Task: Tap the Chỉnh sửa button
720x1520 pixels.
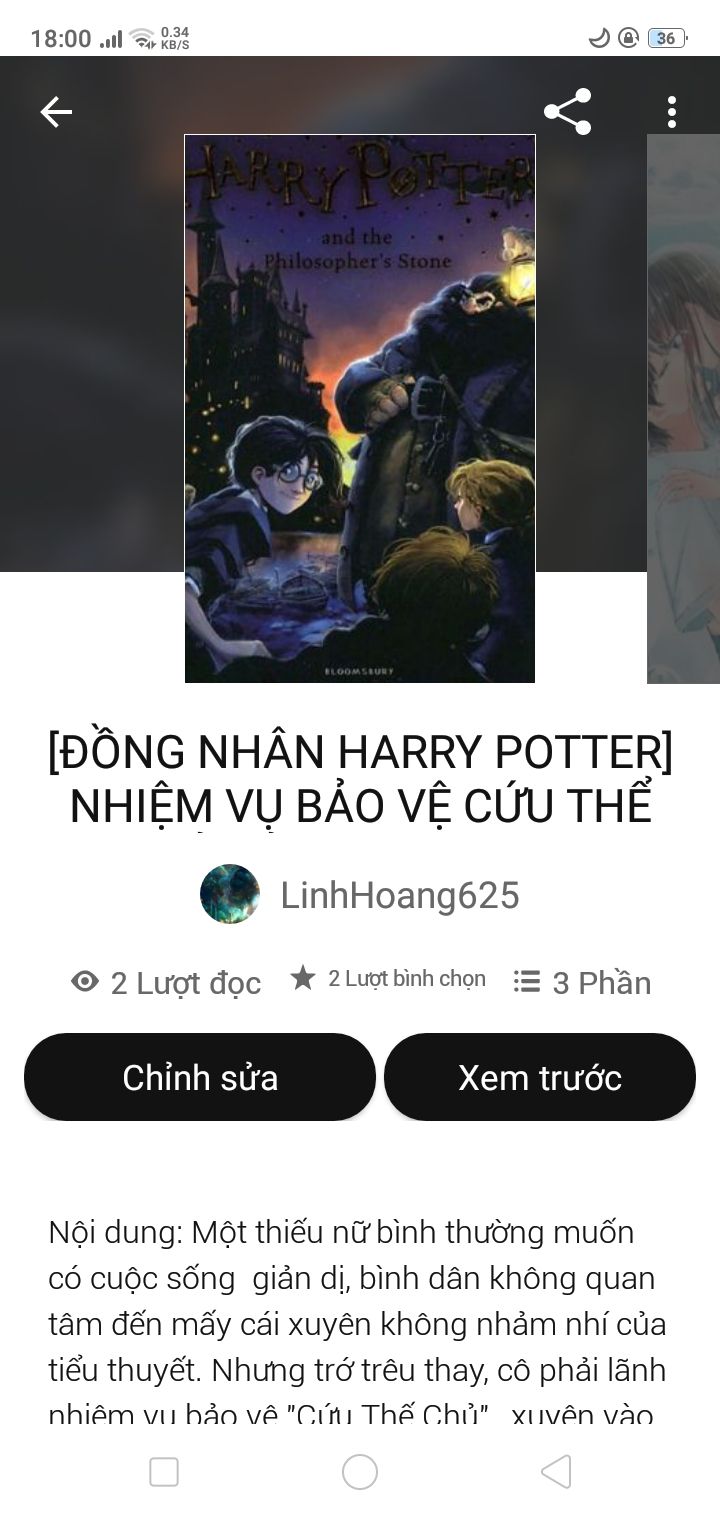Action: tap(200, 1077)
